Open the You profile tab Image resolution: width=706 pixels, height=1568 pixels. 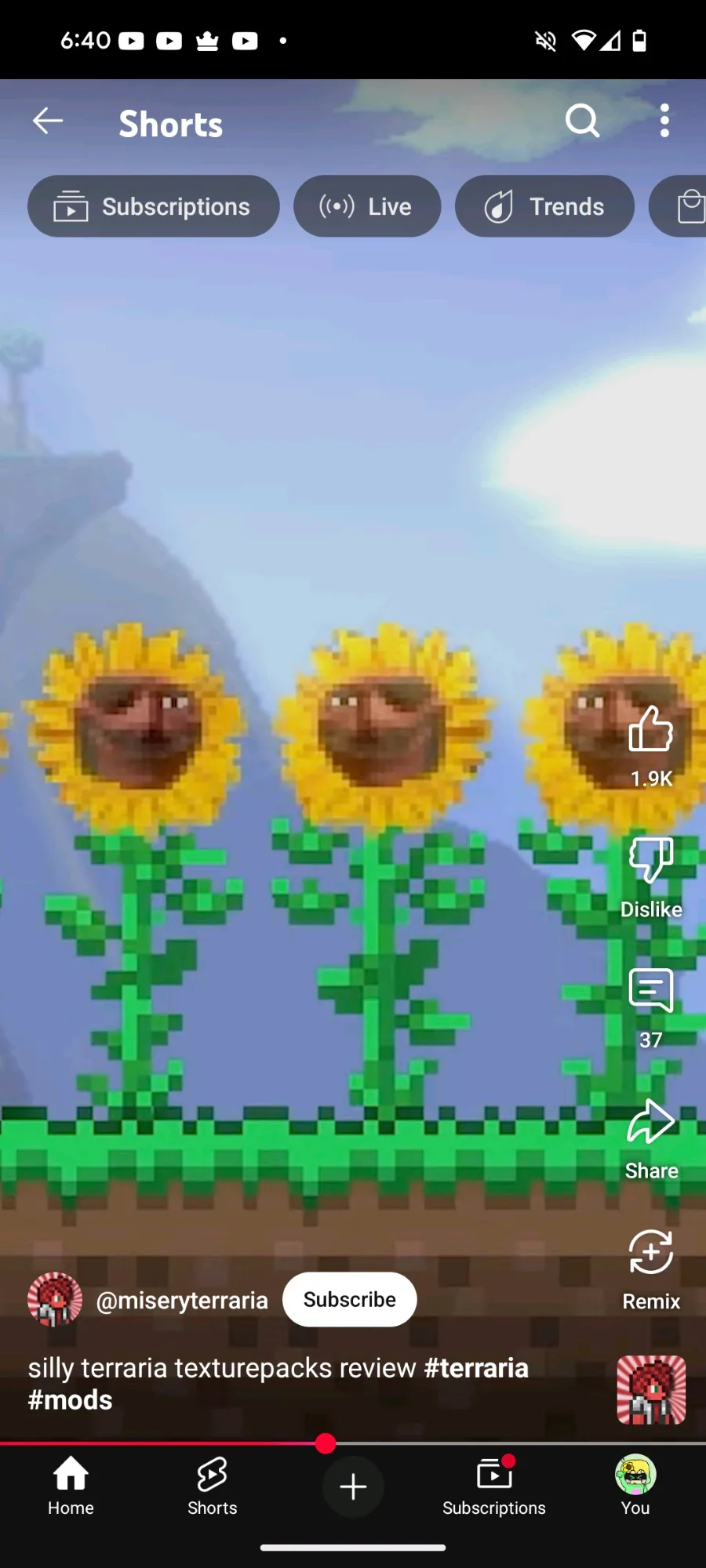coord(635,1486)
